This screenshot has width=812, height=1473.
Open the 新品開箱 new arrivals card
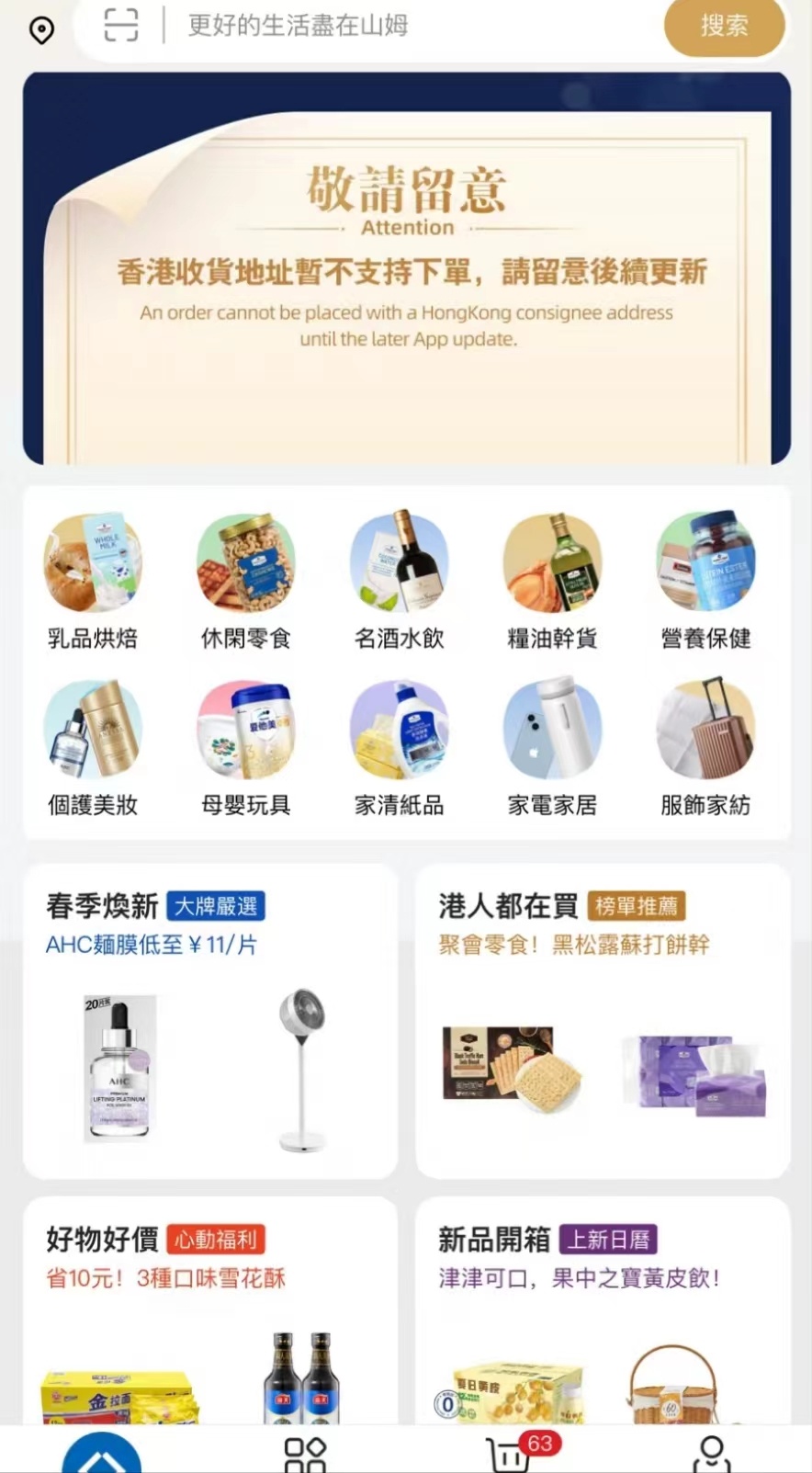pos(603,1311)
